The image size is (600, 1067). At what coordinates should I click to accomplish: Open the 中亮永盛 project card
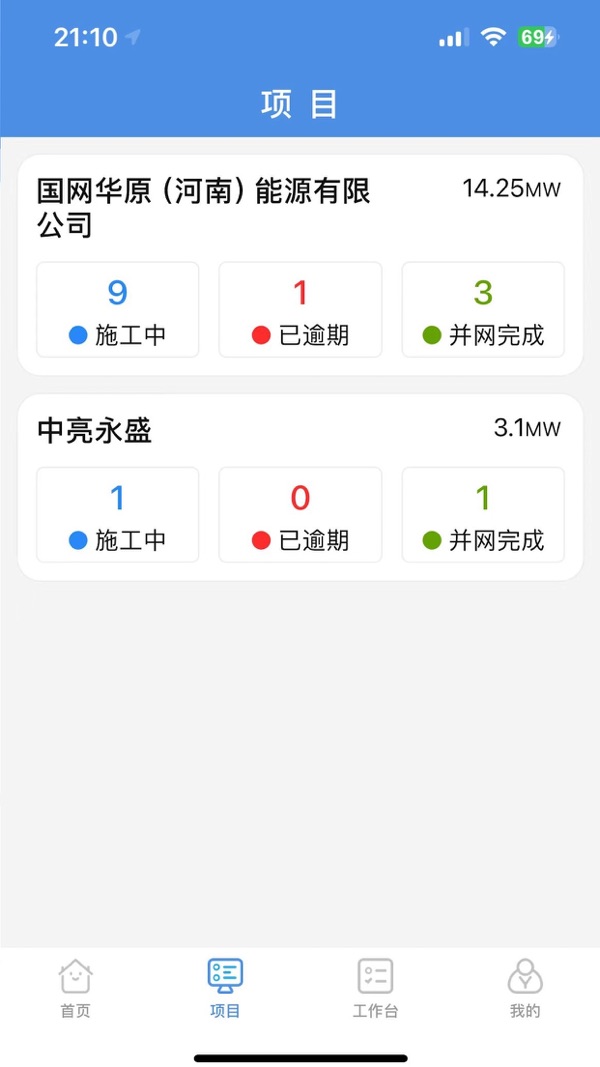tap(95, 431)
